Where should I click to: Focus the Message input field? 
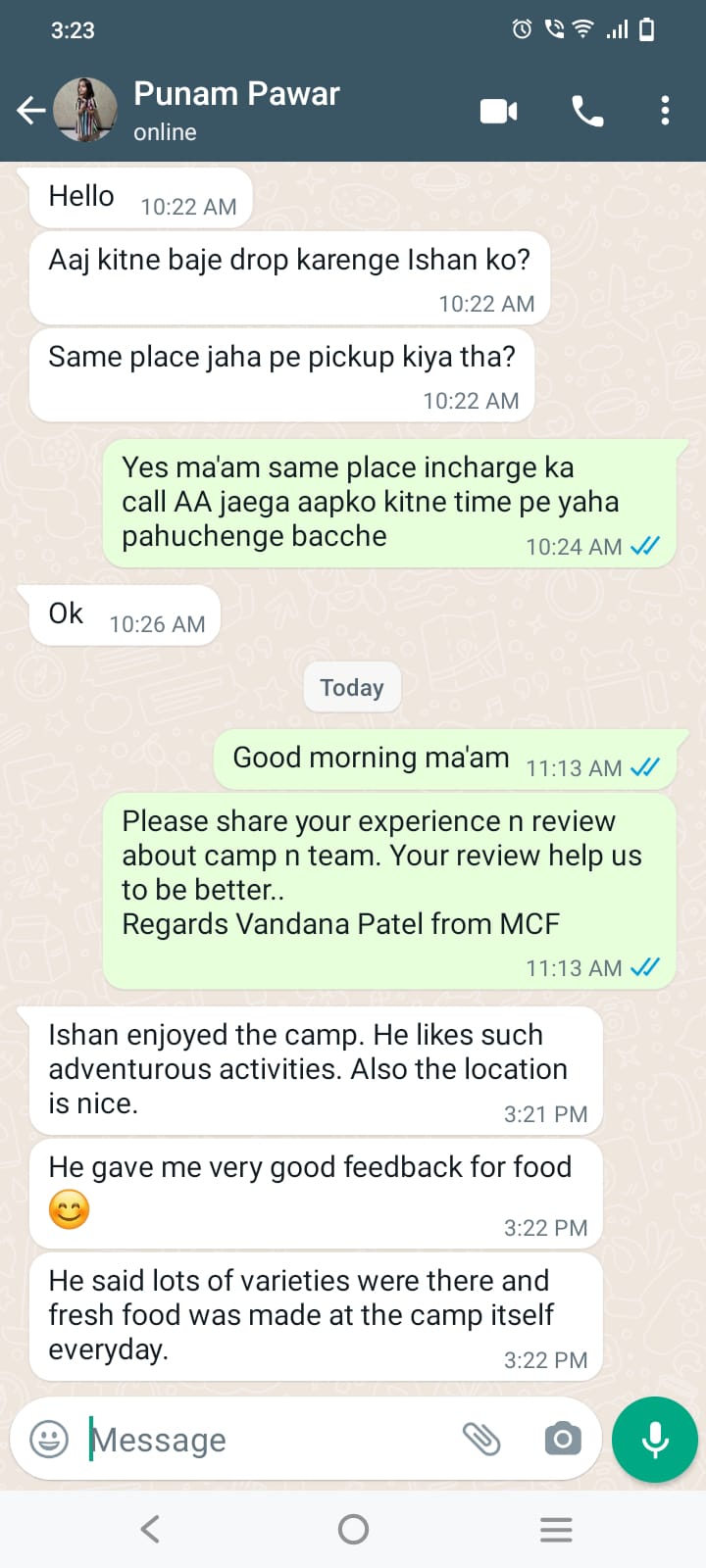coord(265,1440)
